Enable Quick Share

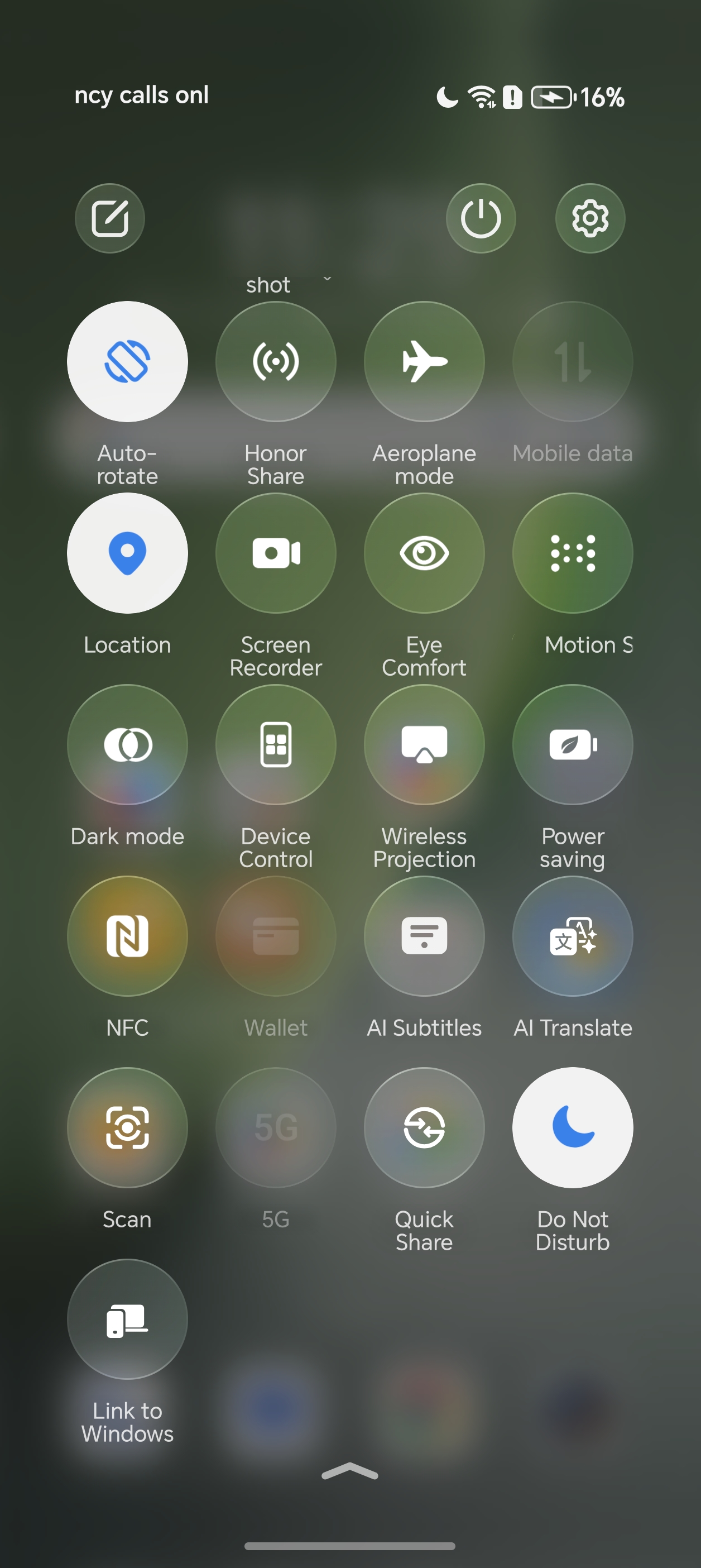(424, 1127)
